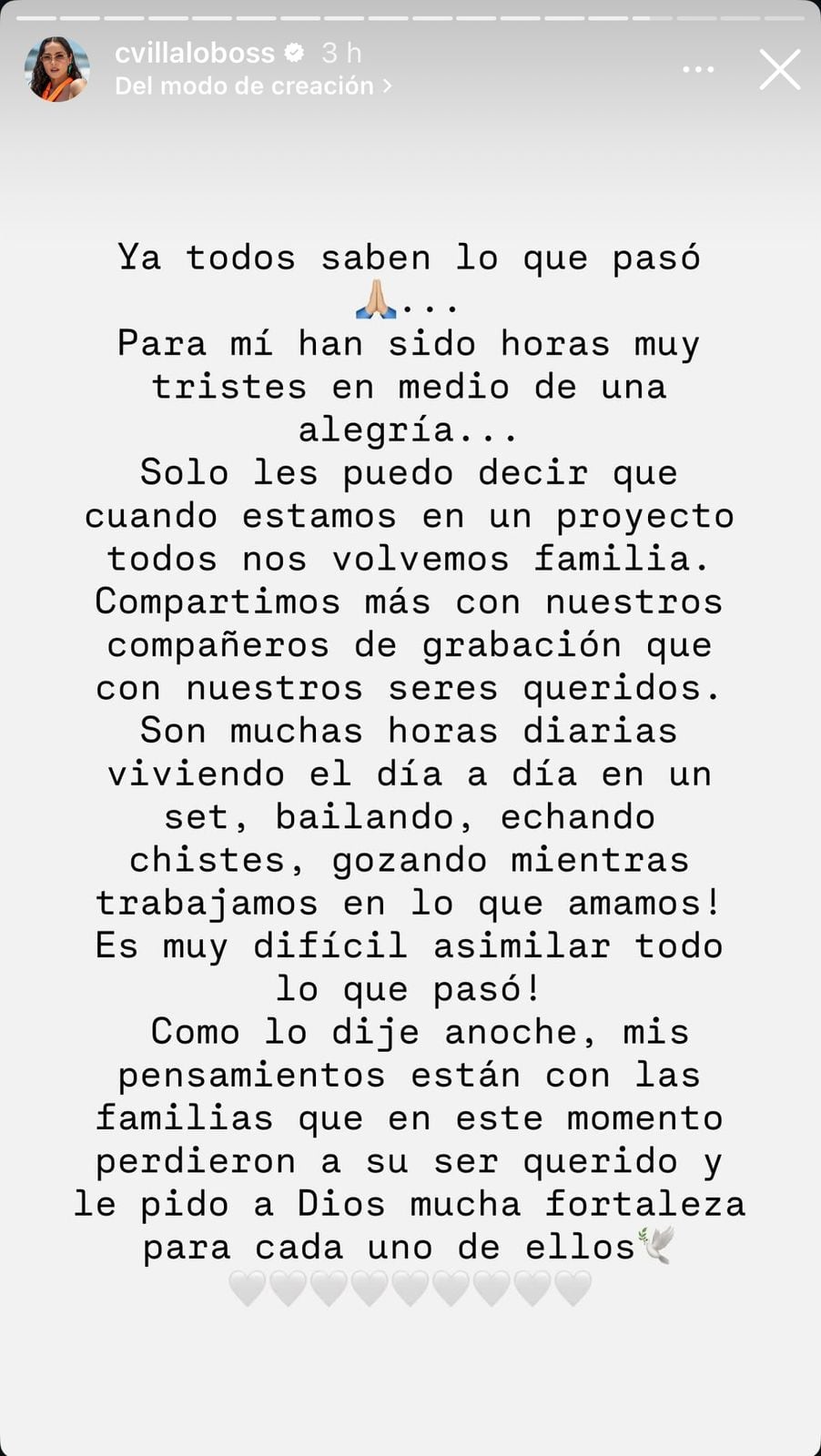Click the chevron after 'Del modo de creación'
The image size is (821, 1456).
pyautogui.click(x=387, y=85)
